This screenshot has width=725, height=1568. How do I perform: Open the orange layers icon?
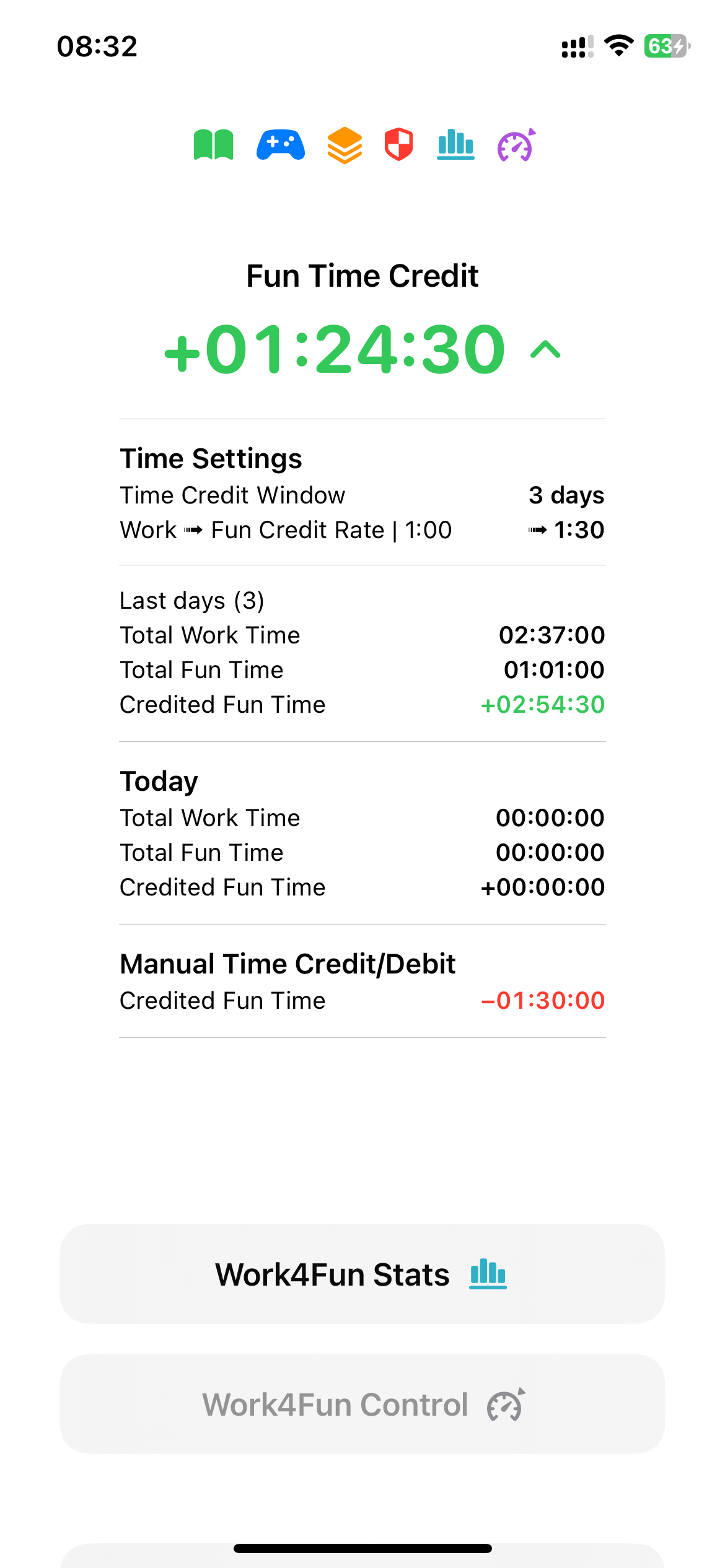tap(345, 145)
